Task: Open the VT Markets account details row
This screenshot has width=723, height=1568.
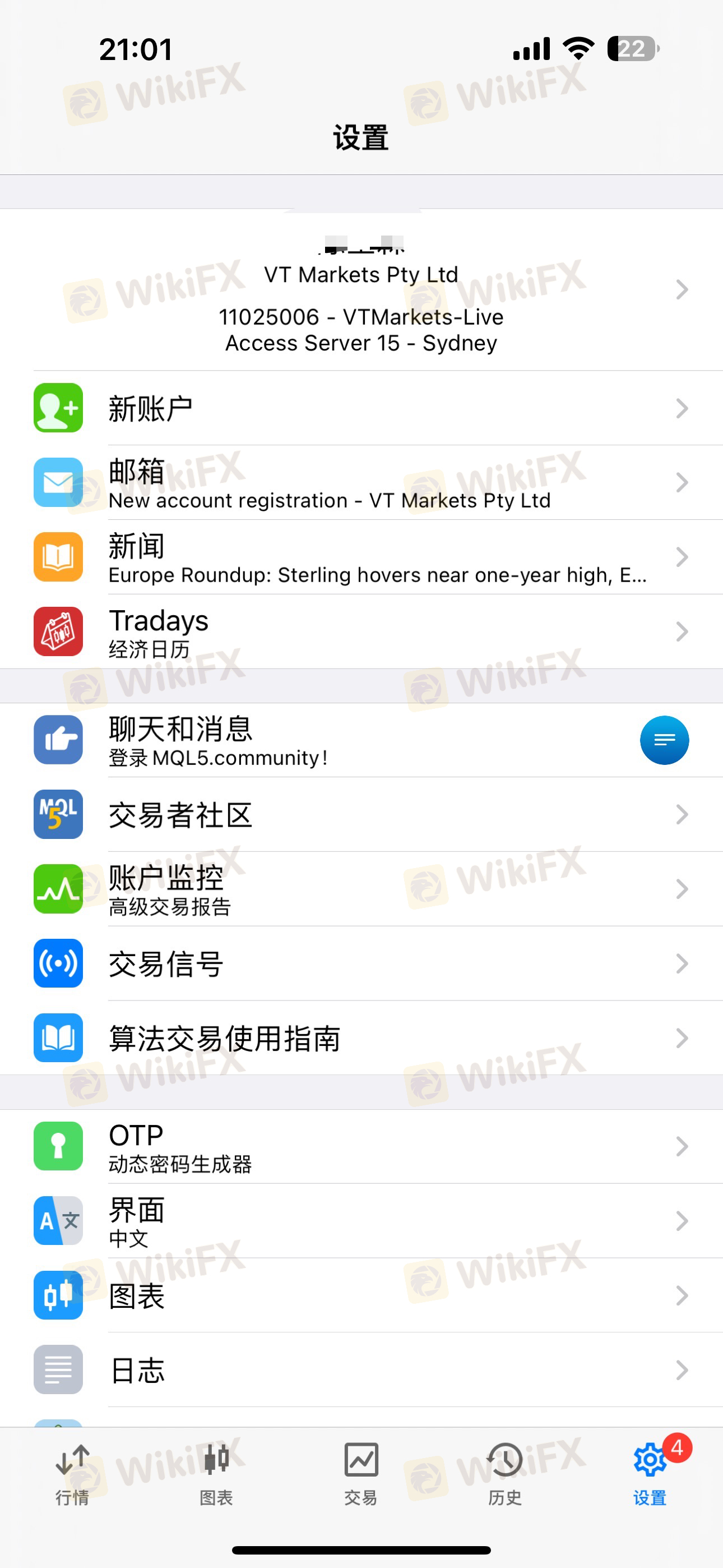Action: (x=361, y=290)
